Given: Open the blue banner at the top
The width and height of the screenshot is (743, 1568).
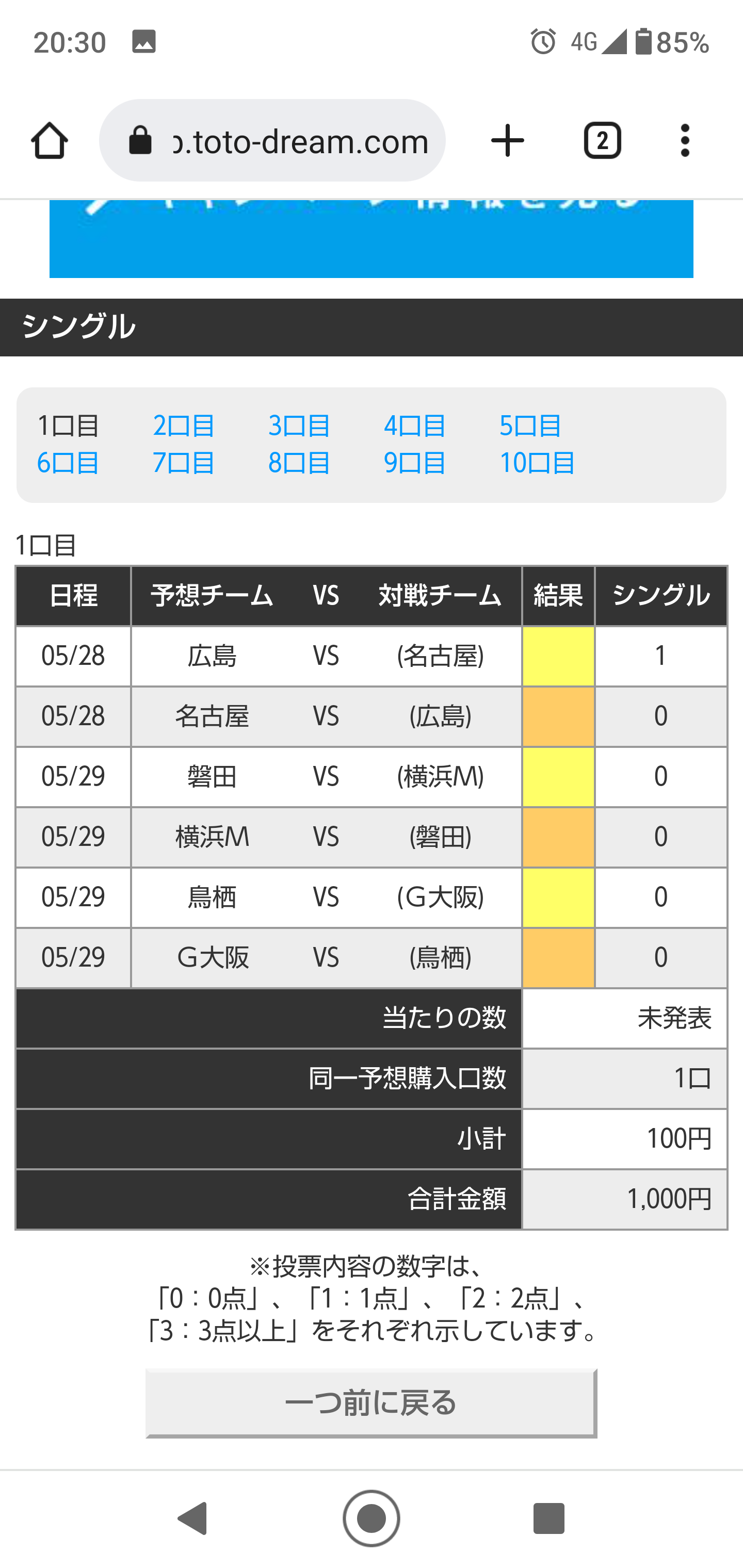Looking at the screenshot, I should coord(371,239).
